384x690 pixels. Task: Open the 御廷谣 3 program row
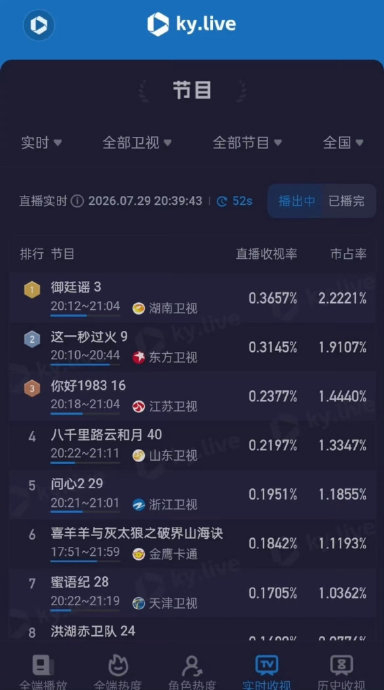pyautogui.click(x=192, y=298)
